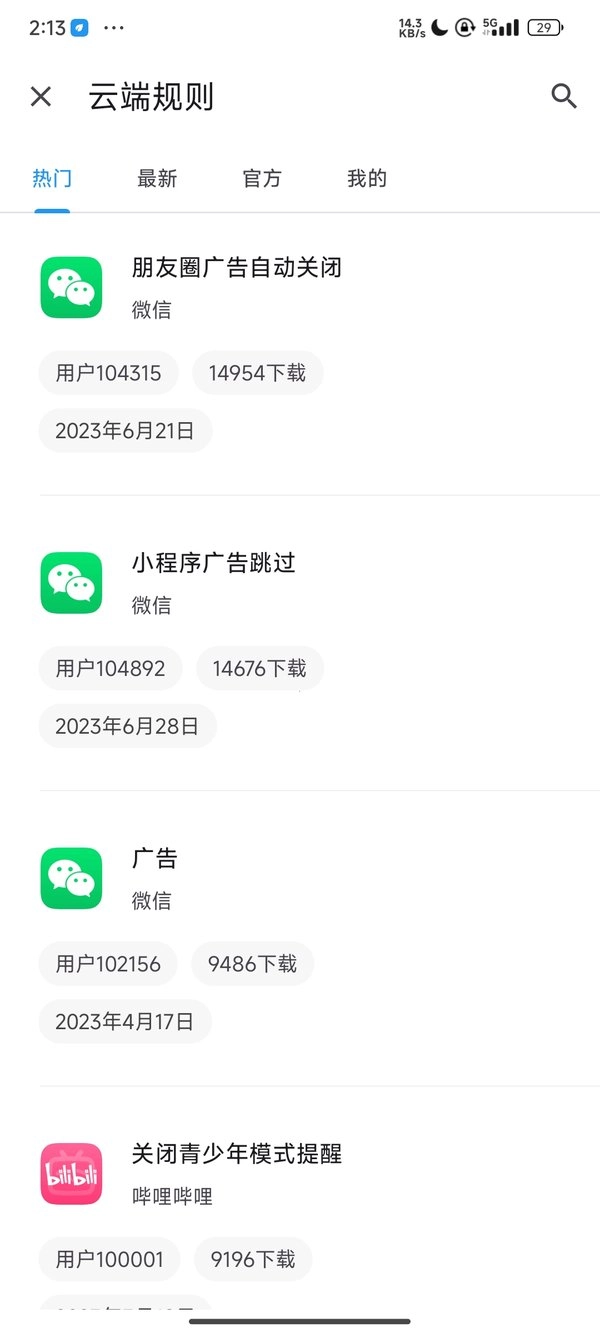Close the 云端规则 page
The image size is (600, 1333).
[x=41, y=96]
